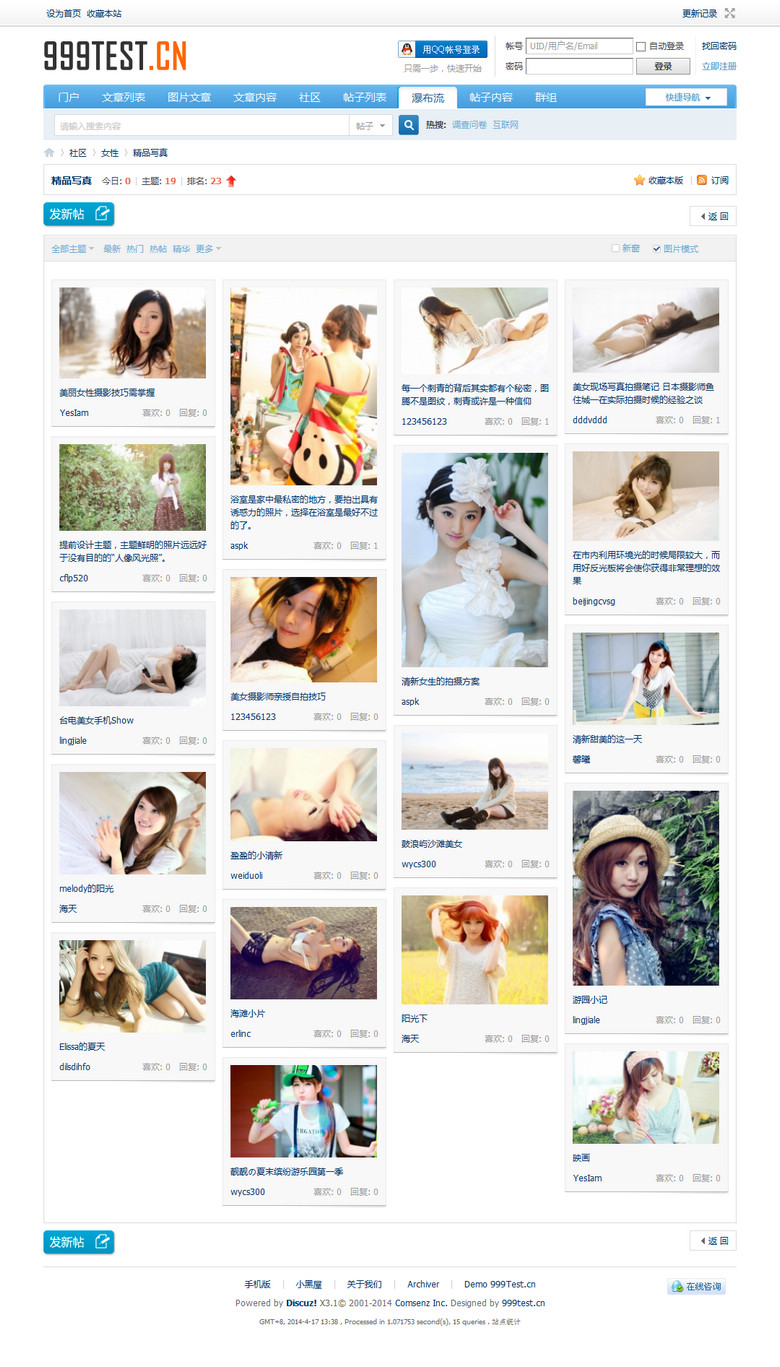Screen dimensions: 780x1367
Task: Expand the 快捷导航 dropdown
Action: click(x=685, y=97)
